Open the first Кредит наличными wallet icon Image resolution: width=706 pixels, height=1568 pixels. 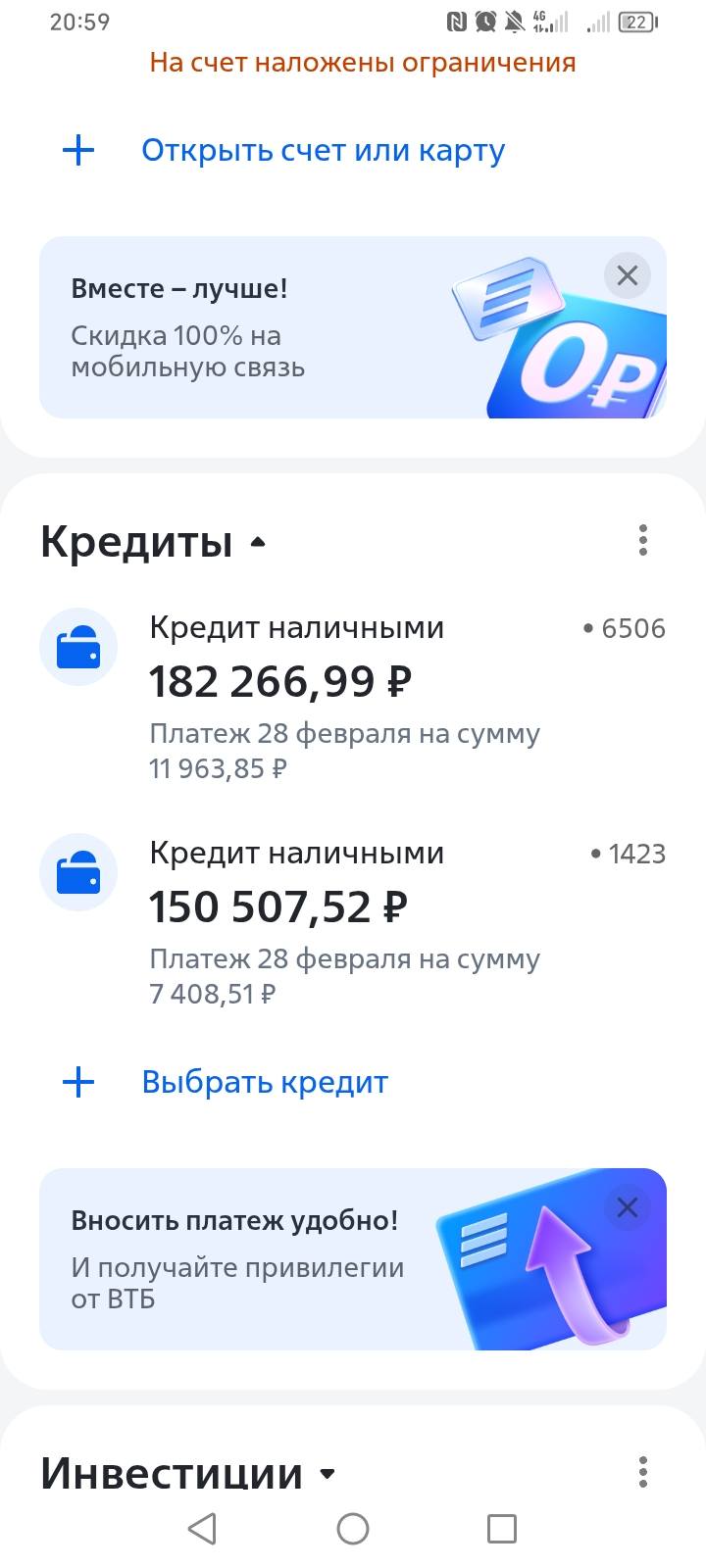(x=78, y=647)
